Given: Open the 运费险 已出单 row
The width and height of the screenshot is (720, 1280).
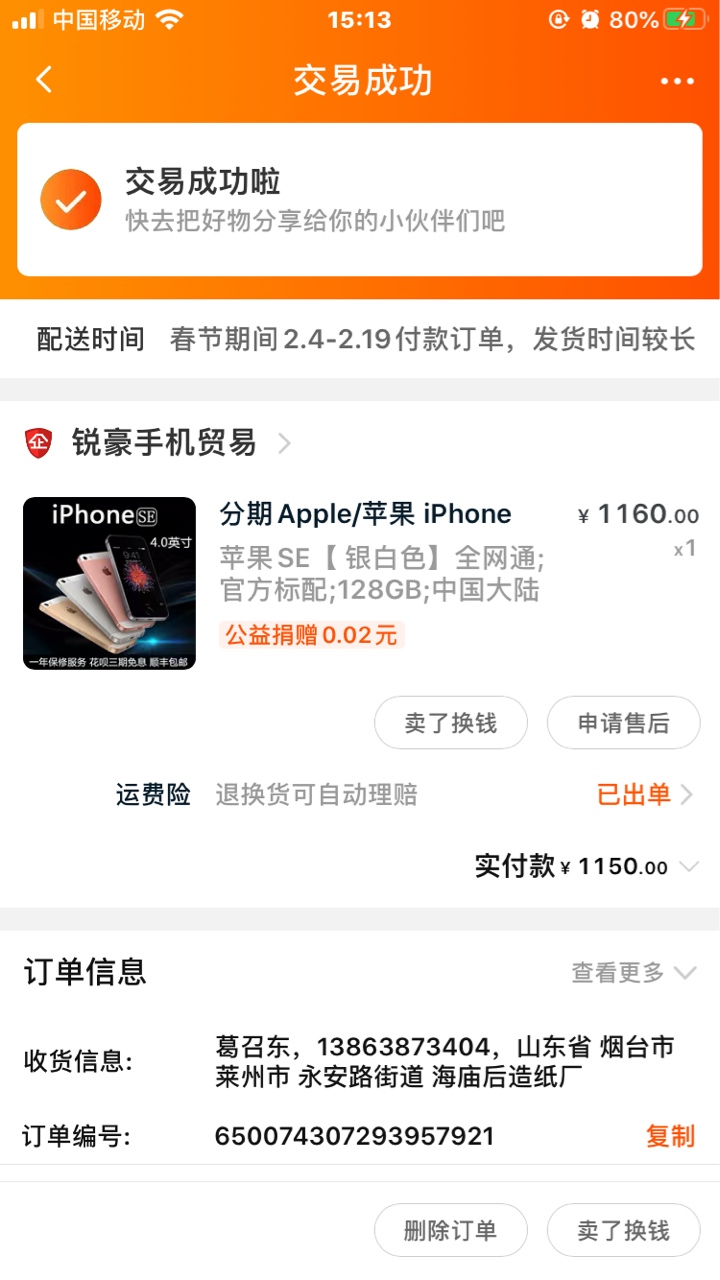Looking at the screenshot, I should pos(643,795).
